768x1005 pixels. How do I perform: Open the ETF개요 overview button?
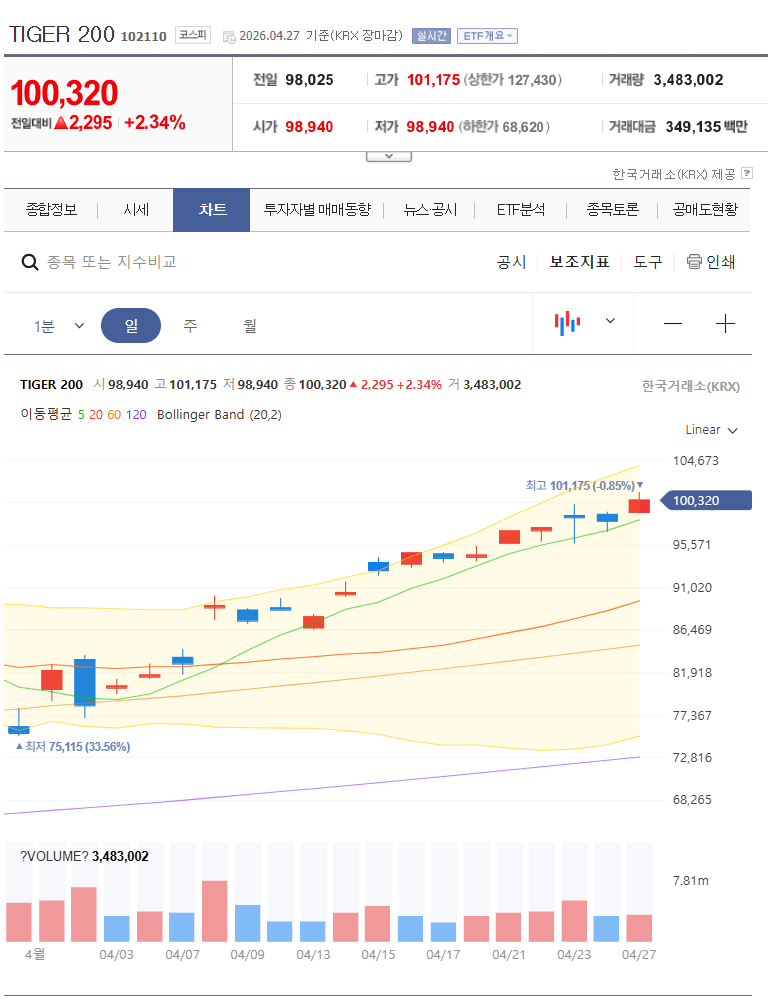485,34
